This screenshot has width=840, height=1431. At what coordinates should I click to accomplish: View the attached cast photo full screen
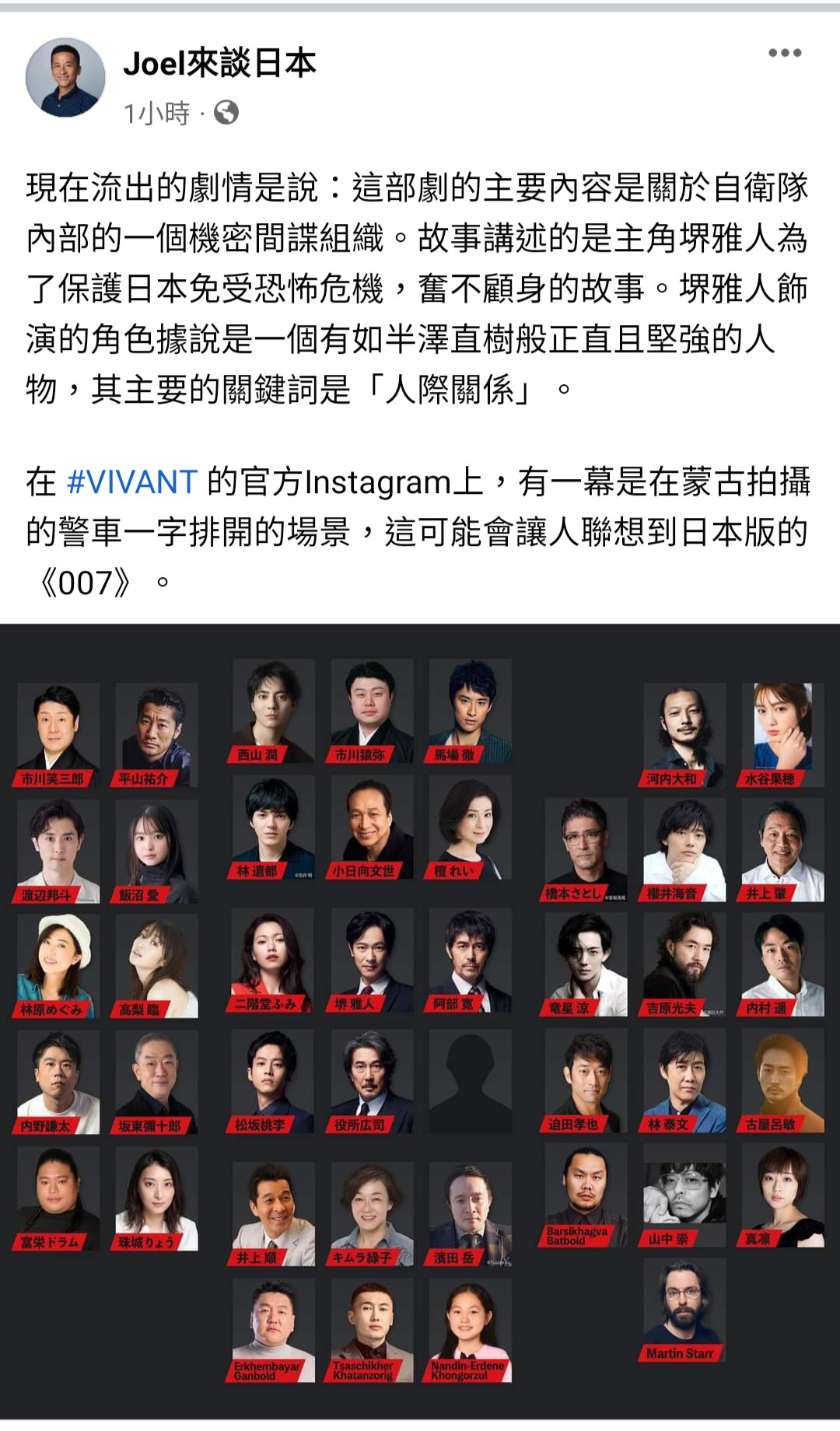pos(420,1019)
